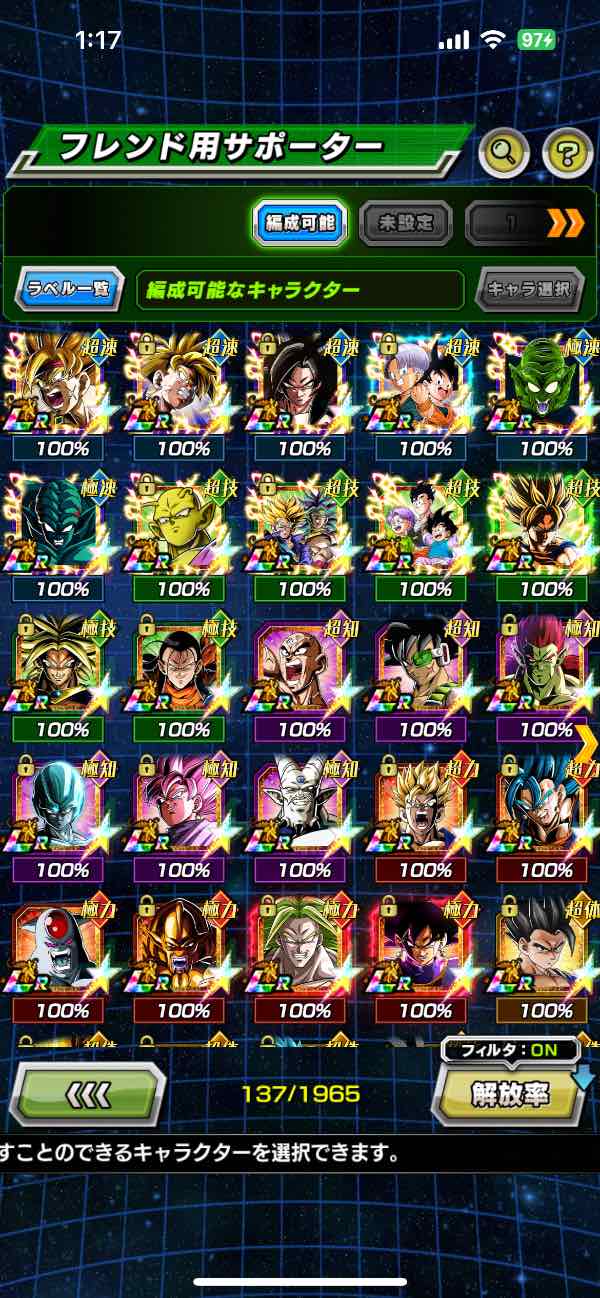Viewport: 600px width, 1298px height.
Task: Tap the orange double-arrow next button
Action: 565,223
